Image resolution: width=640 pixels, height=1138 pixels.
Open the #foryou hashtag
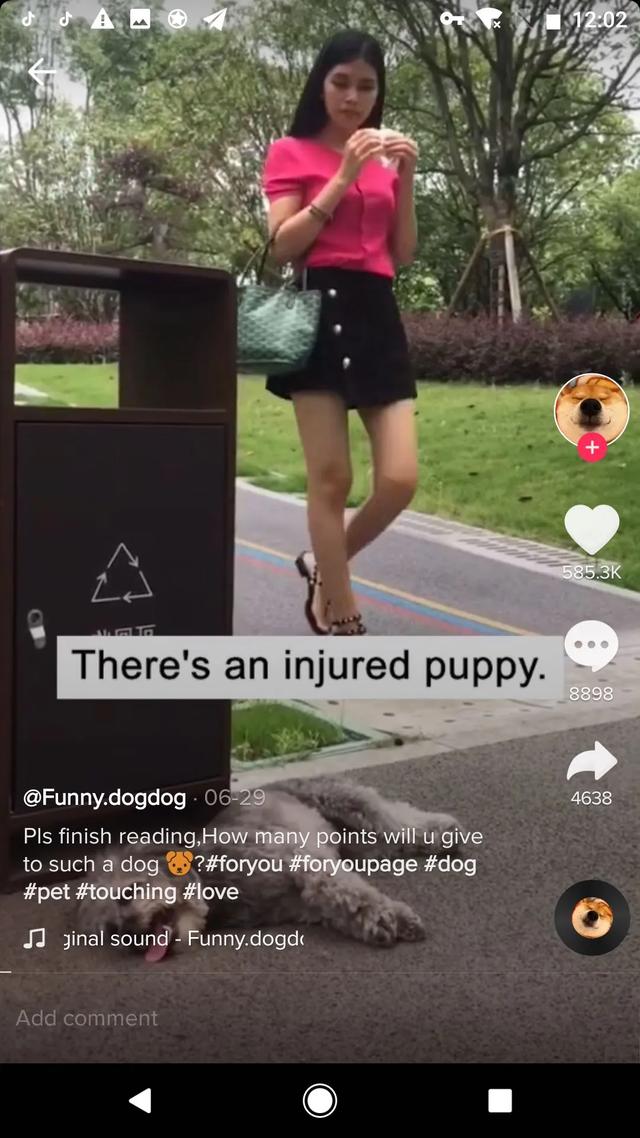point(244,863)
